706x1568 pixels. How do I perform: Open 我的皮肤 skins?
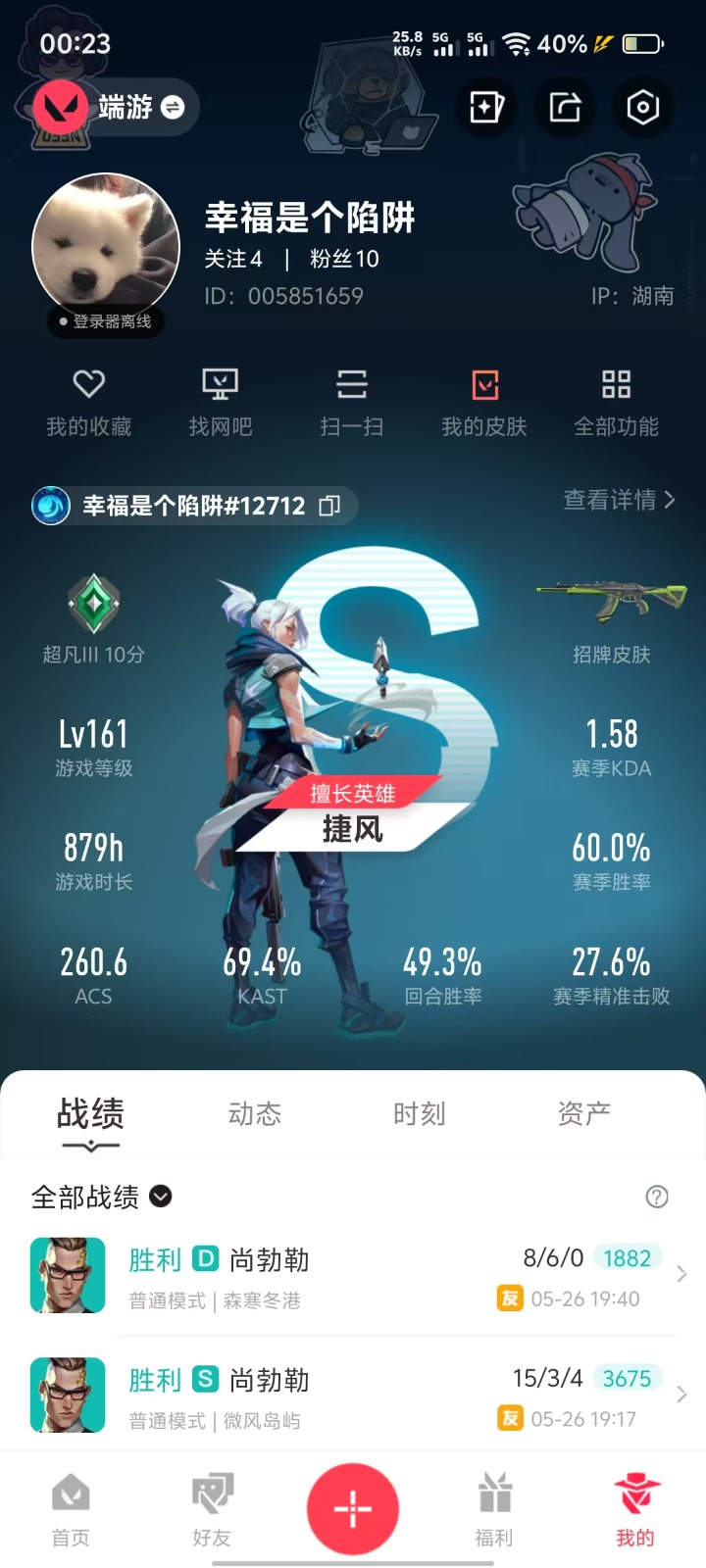(484, 403)
